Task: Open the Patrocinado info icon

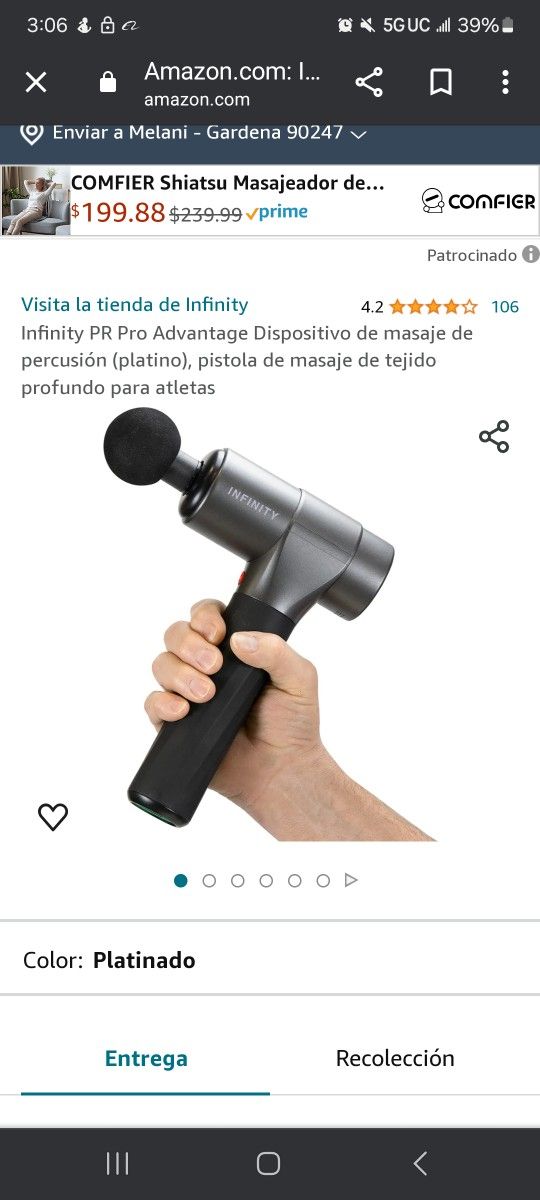Action: tap(531, 255)
